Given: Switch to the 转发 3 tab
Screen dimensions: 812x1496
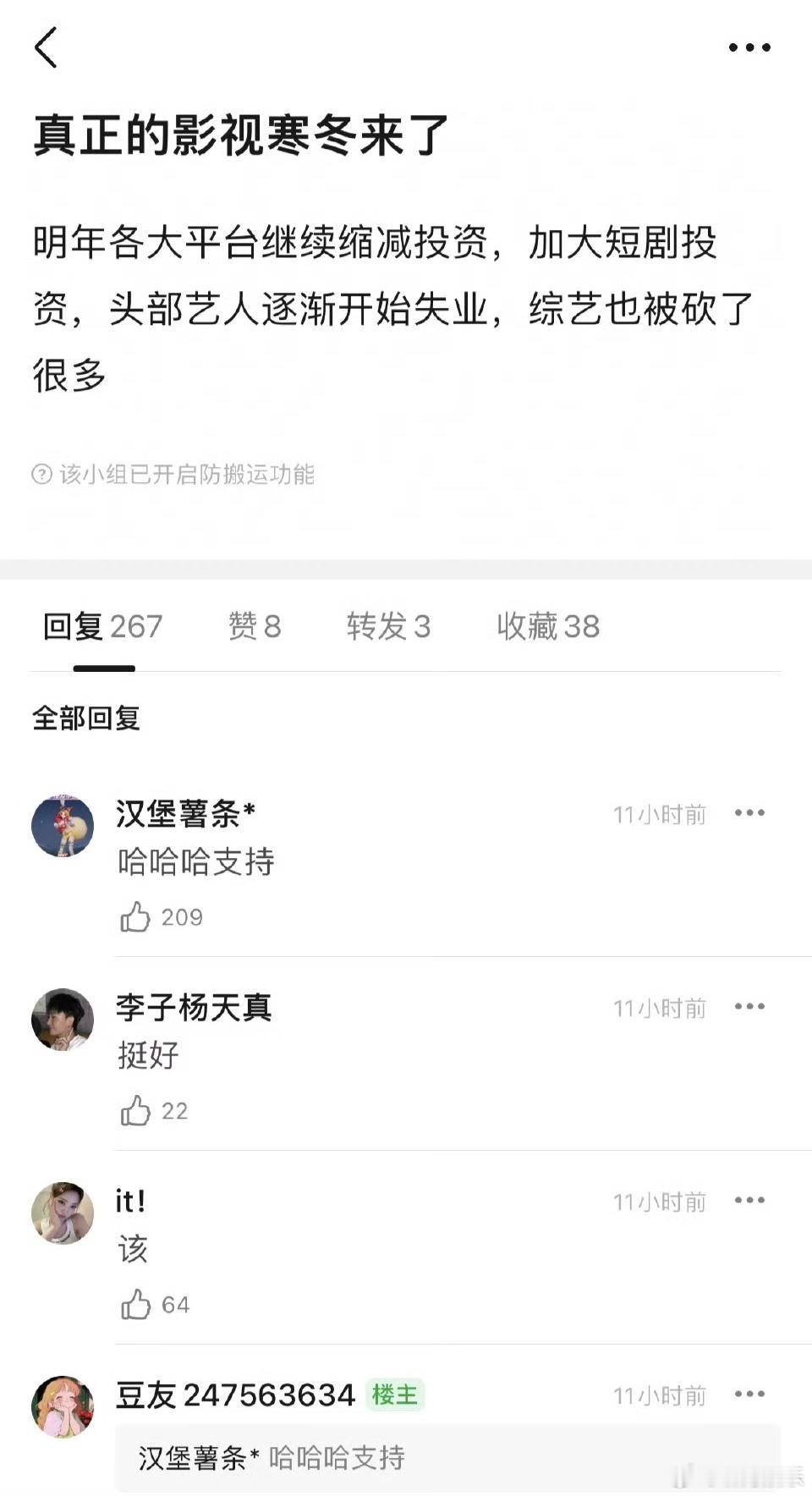Looking at the screenshot, I should 388,627.
